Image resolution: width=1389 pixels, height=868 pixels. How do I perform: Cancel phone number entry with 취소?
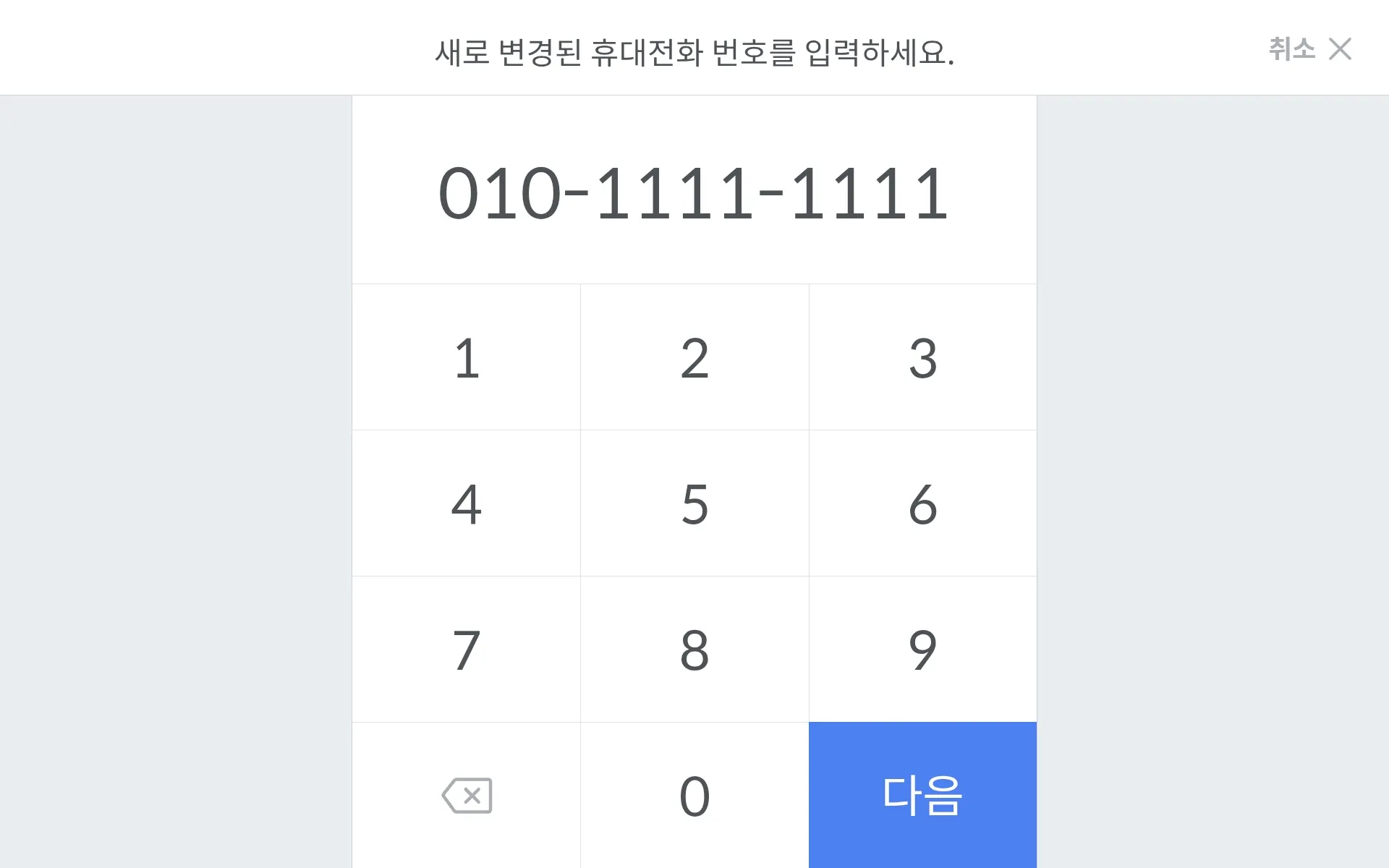point(1309,49)
